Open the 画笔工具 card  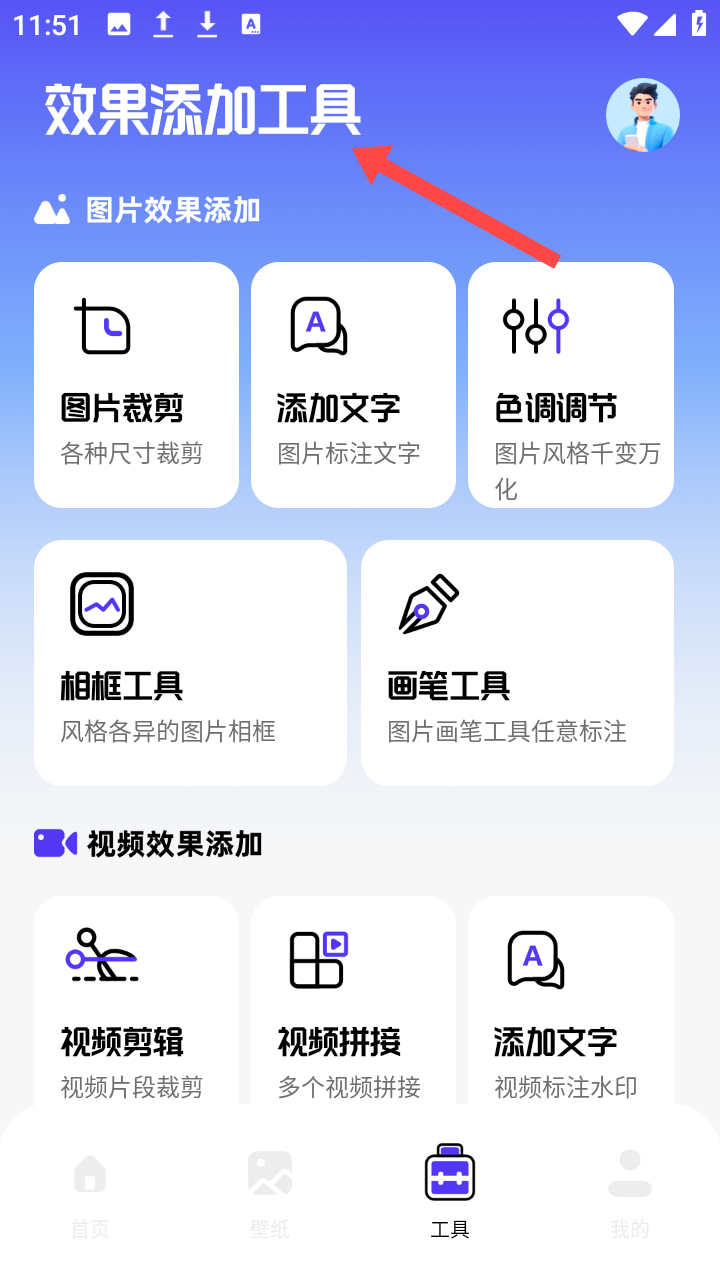click(x=517, y=663)
